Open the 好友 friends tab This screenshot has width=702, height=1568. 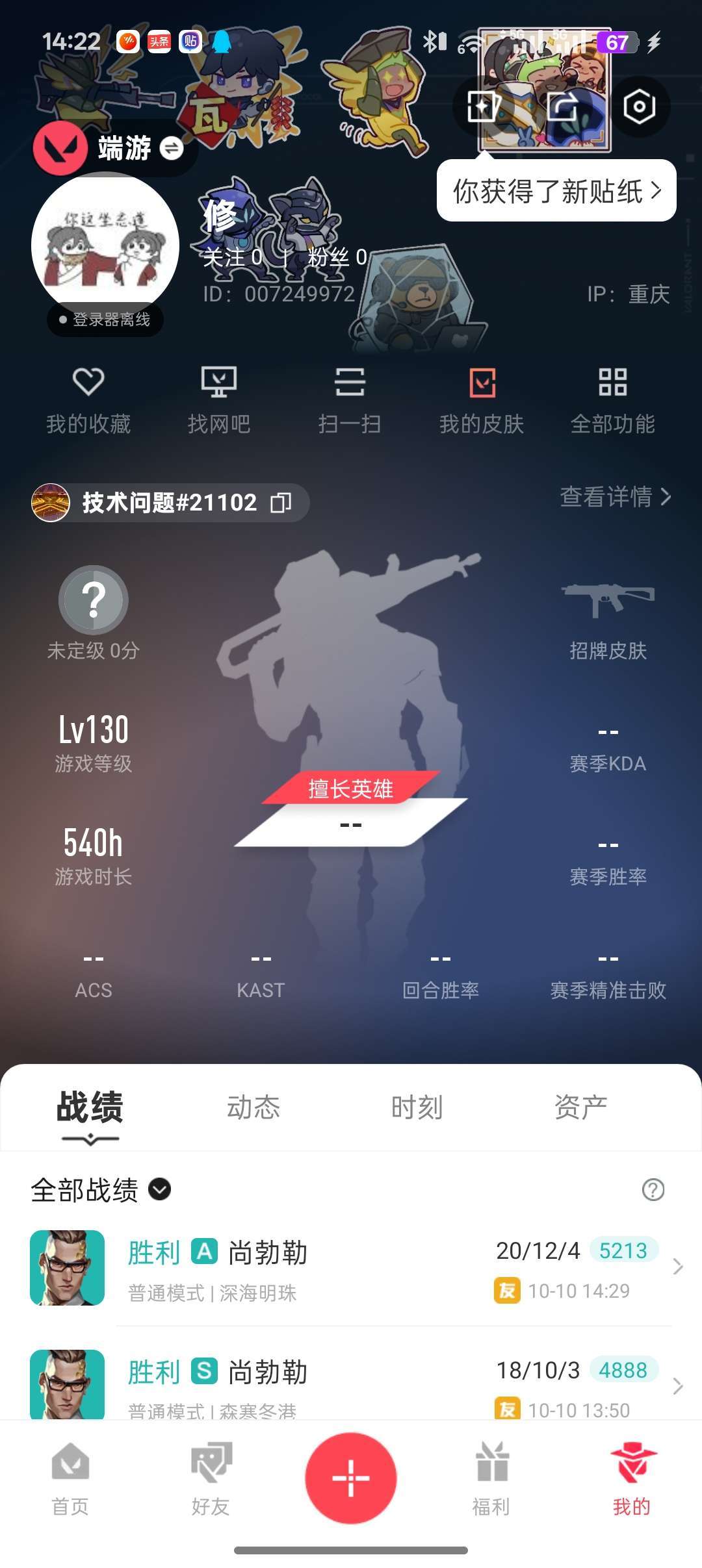point(211,1478)
